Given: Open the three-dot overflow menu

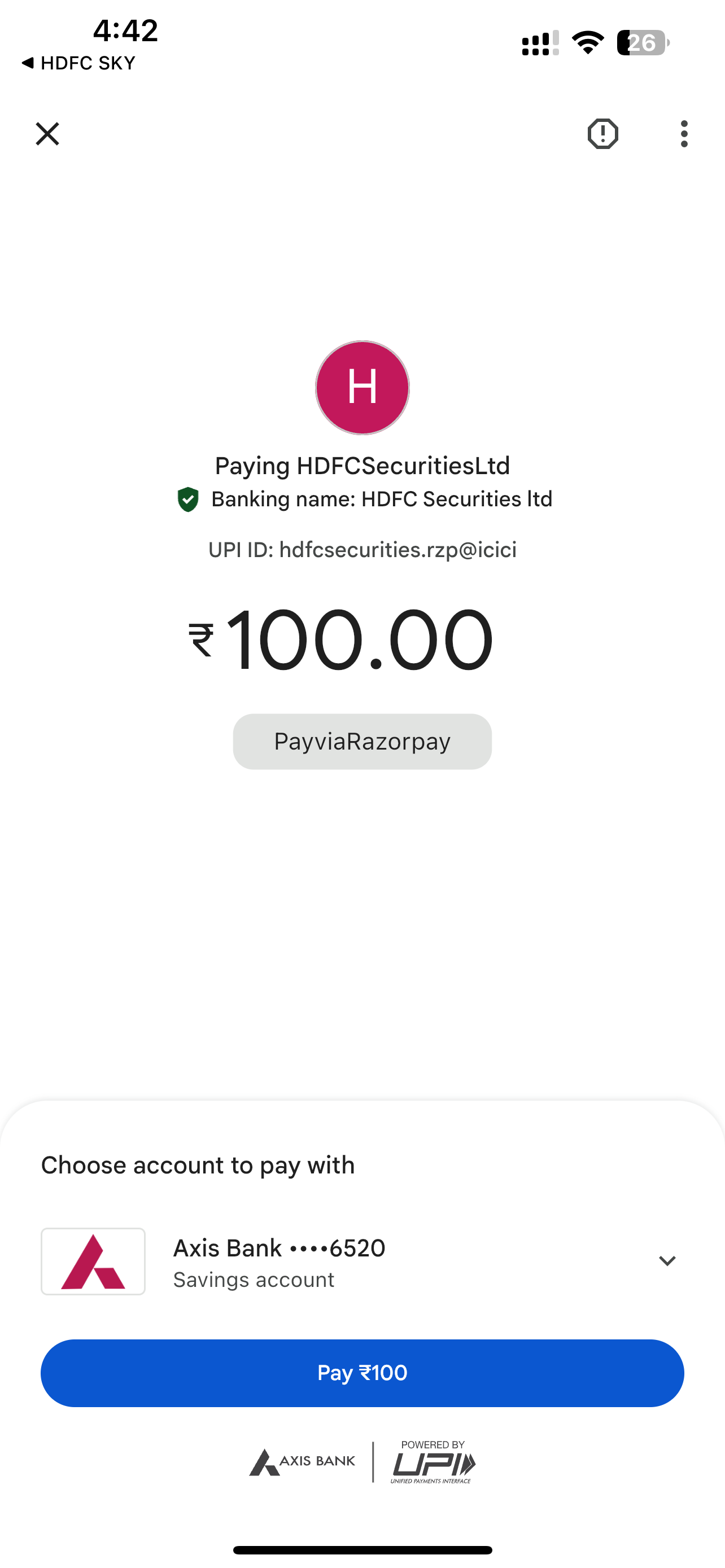Looking at the screenshot, I should point(684,134).
